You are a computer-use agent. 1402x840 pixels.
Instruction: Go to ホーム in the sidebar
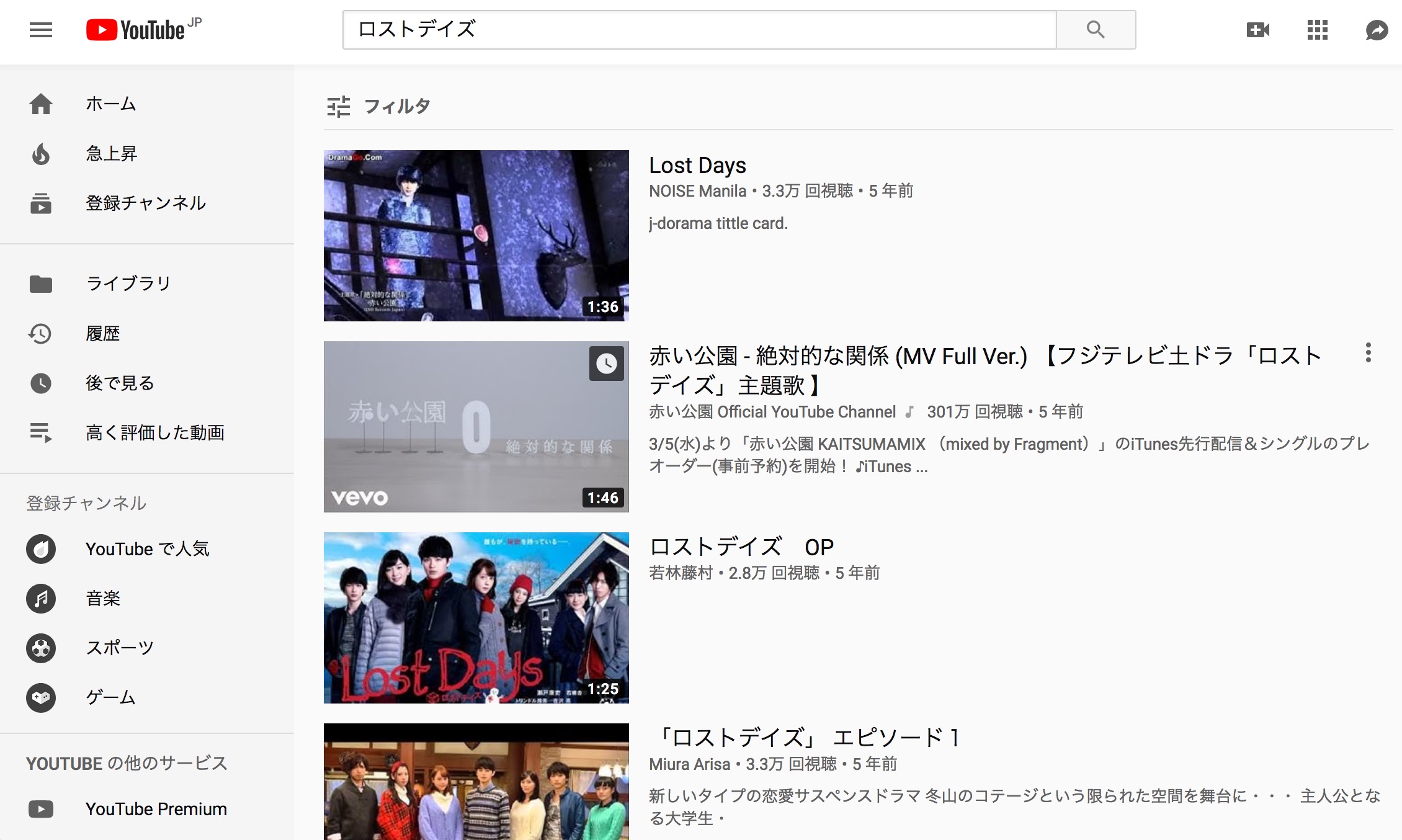pyautogui.click(x=110, y=104)
